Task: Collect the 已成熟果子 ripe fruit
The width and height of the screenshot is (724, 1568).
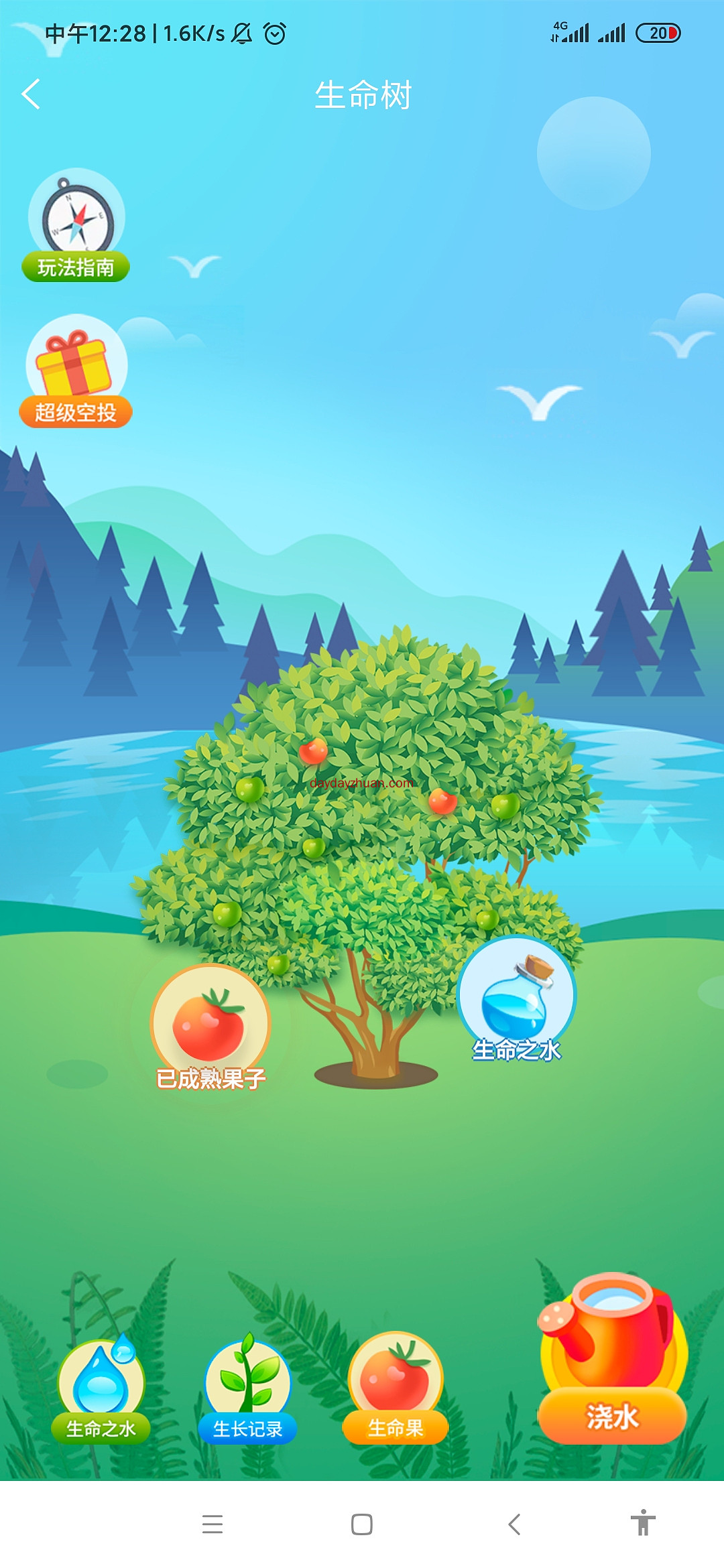Action: coord(210,1026)
